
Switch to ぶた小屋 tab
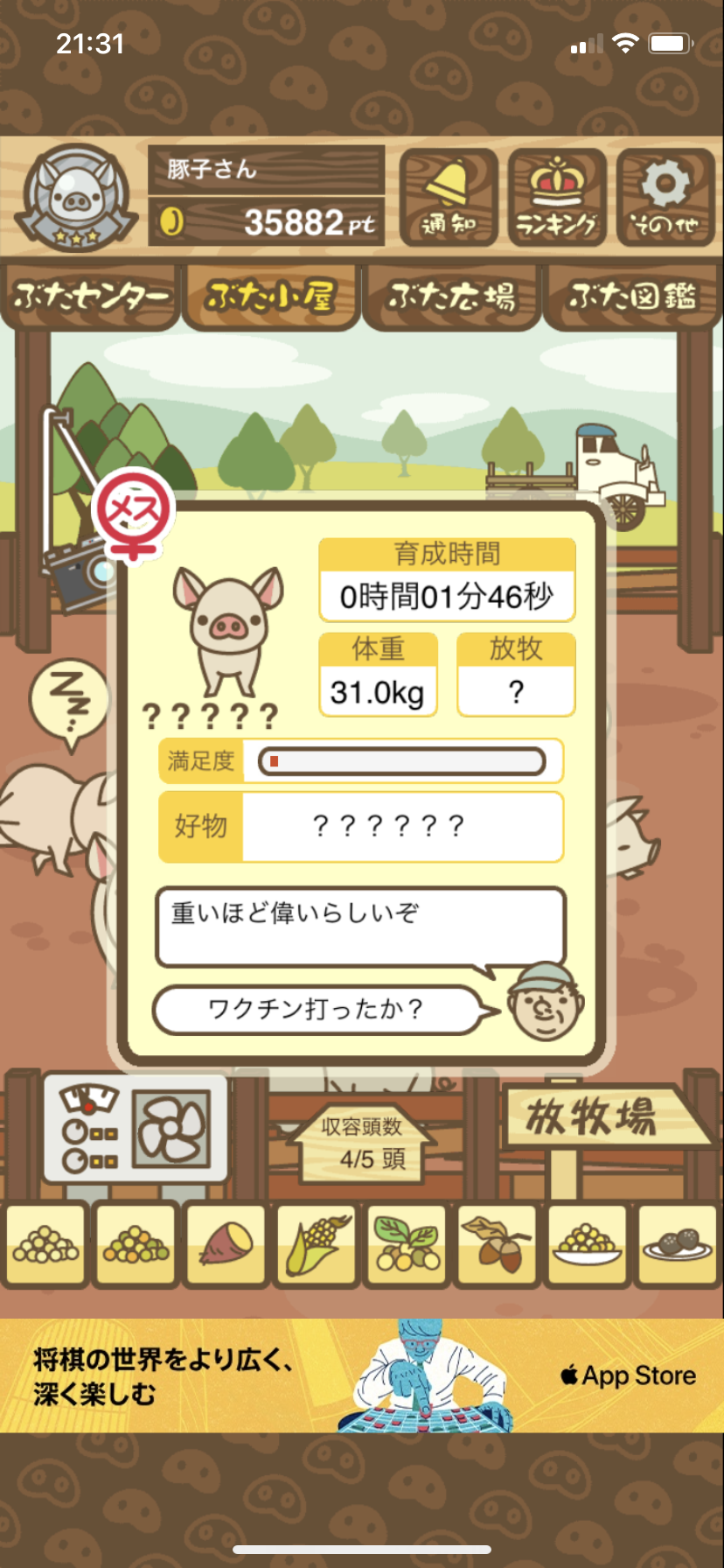point(271,297)
